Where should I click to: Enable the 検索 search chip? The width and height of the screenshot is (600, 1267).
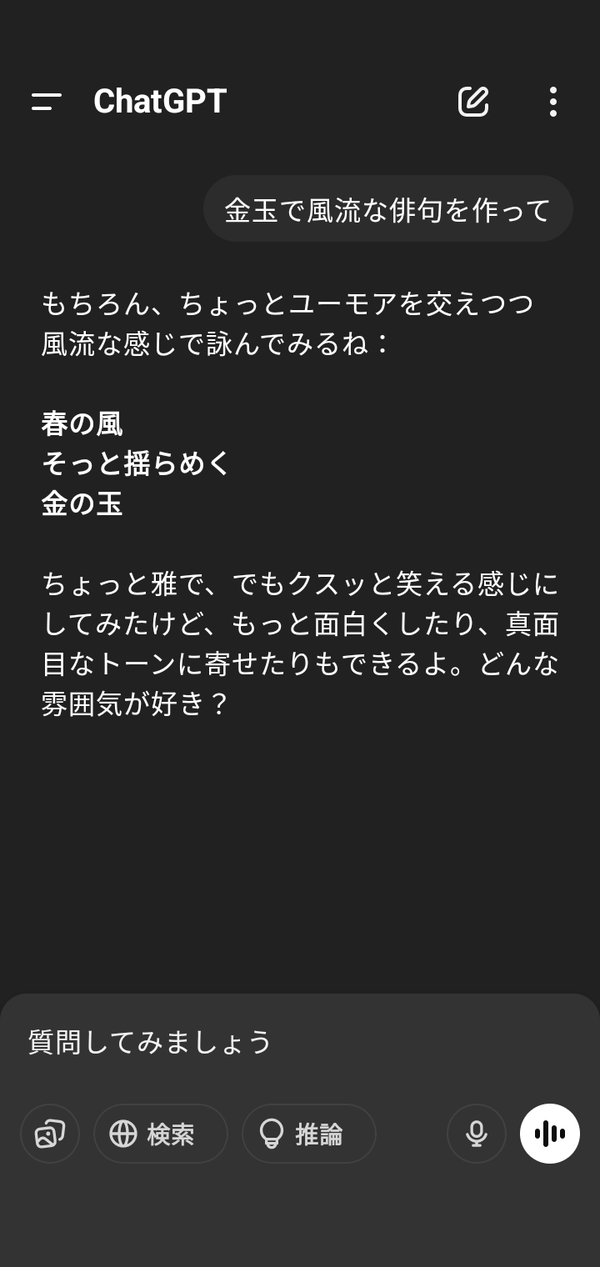(x=161, y=1133)
